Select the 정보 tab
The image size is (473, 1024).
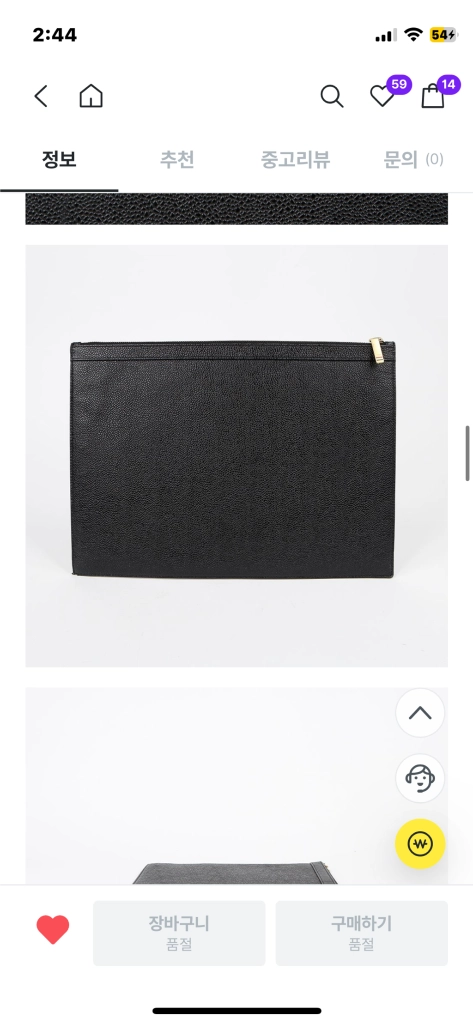point(59,159)
